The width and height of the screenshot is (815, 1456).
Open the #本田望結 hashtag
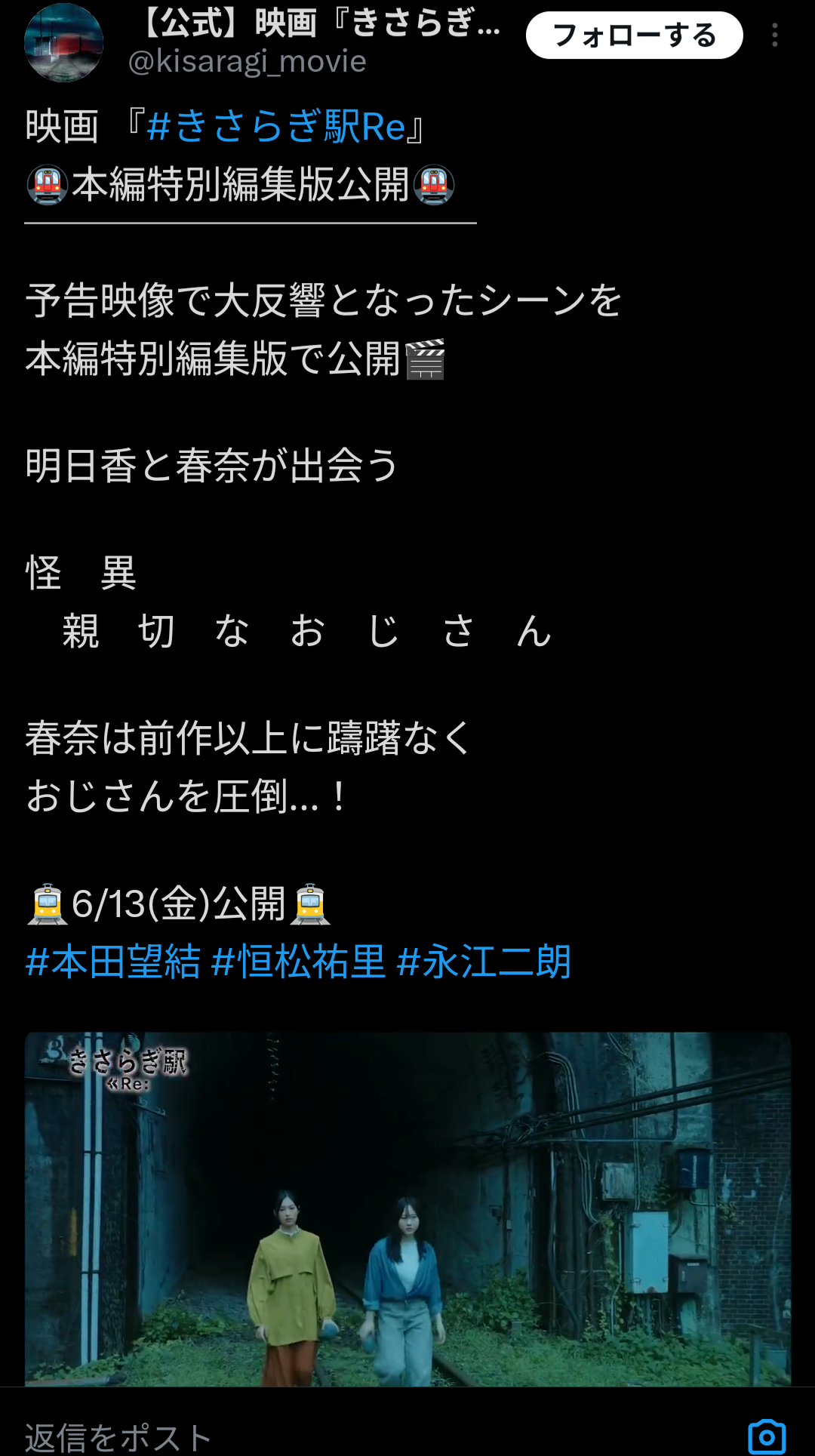(113, 962)
